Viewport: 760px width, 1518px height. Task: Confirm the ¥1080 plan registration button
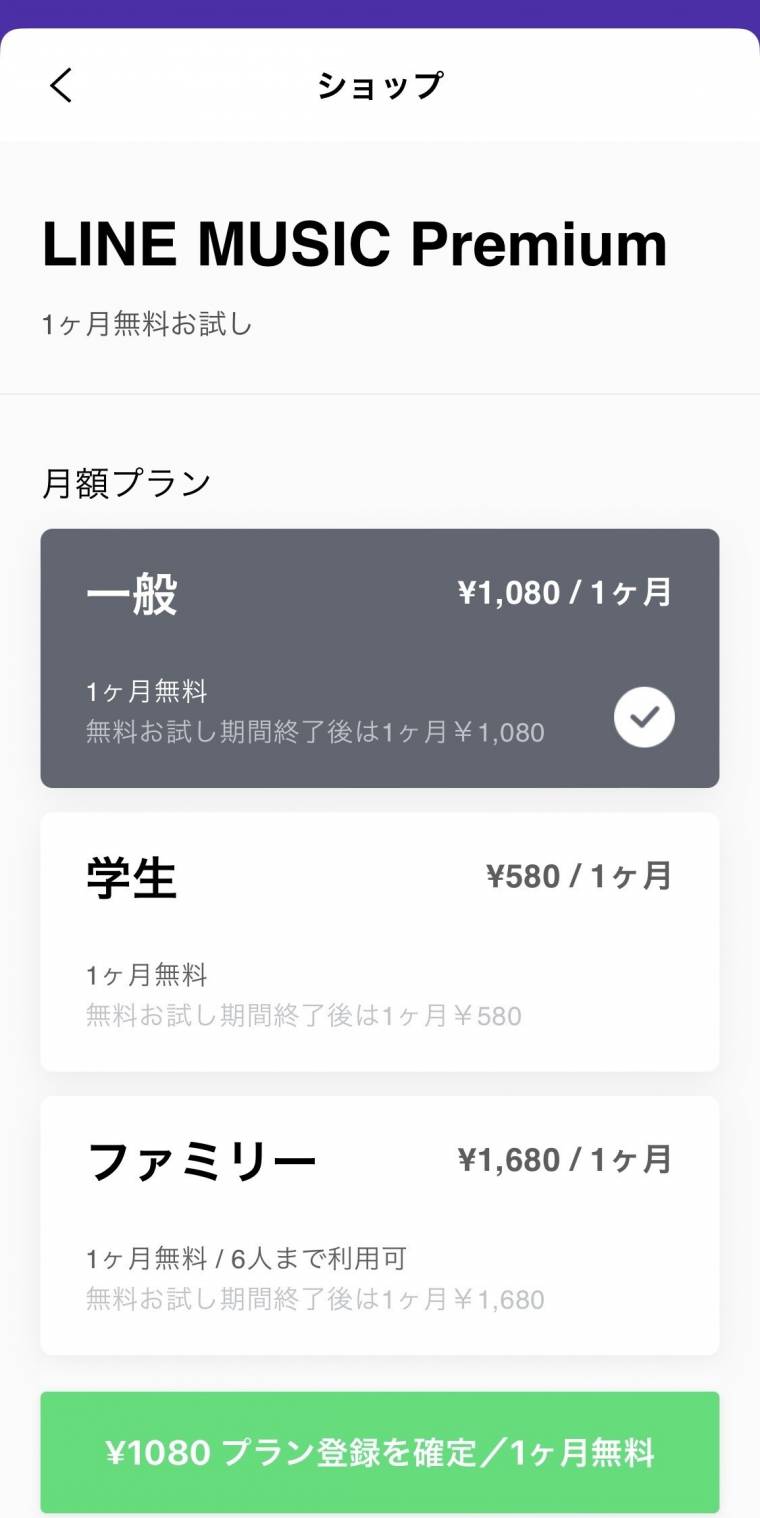click(380, 1452)
